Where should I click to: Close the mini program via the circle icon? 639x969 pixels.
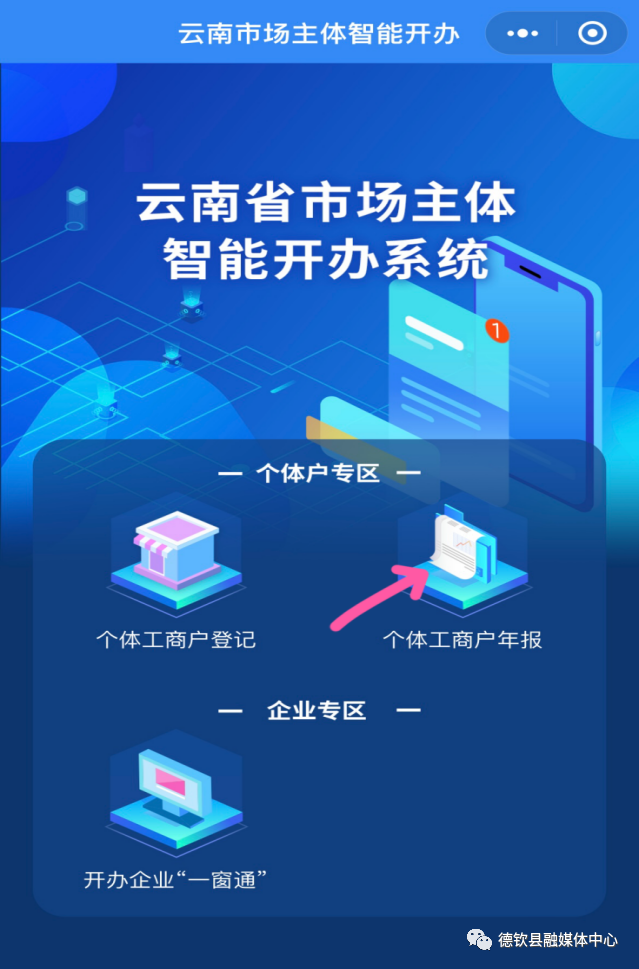pos(592,33)
